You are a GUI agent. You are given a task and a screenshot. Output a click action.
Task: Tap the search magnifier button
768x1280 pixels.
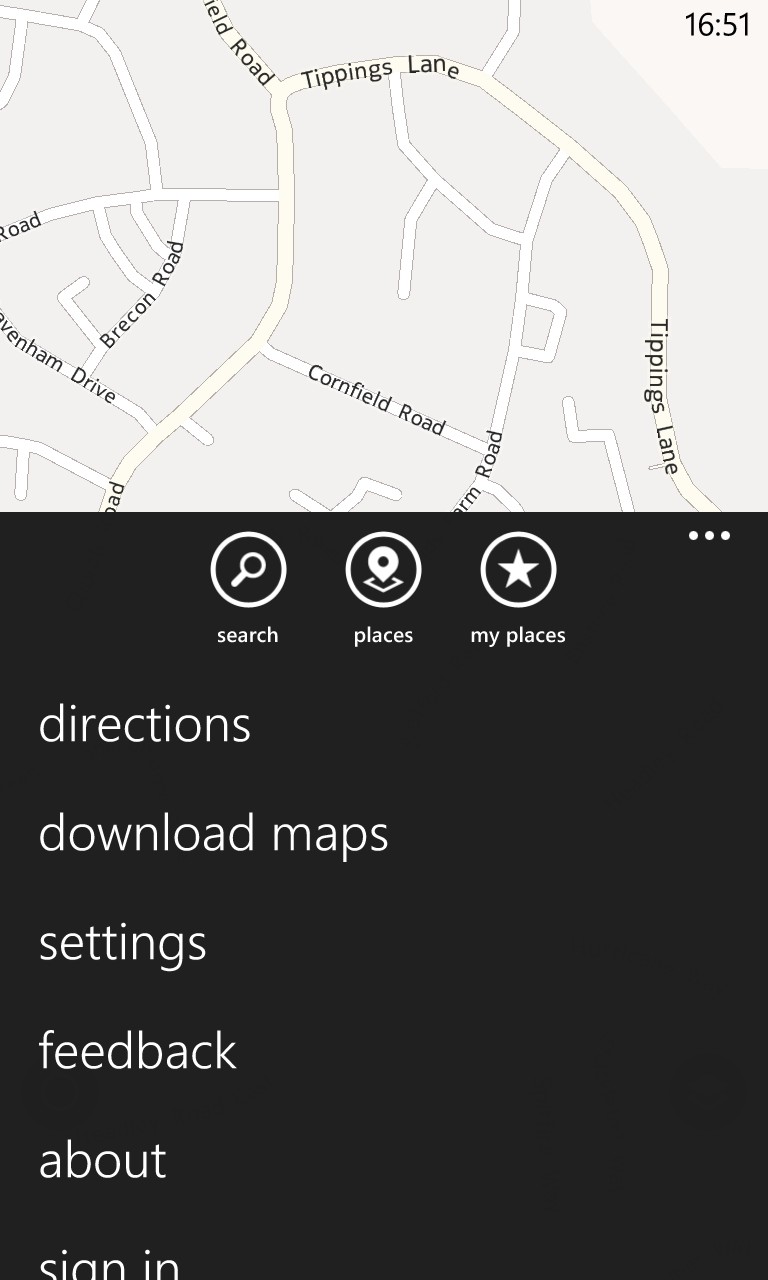click(x=248, y=569)
